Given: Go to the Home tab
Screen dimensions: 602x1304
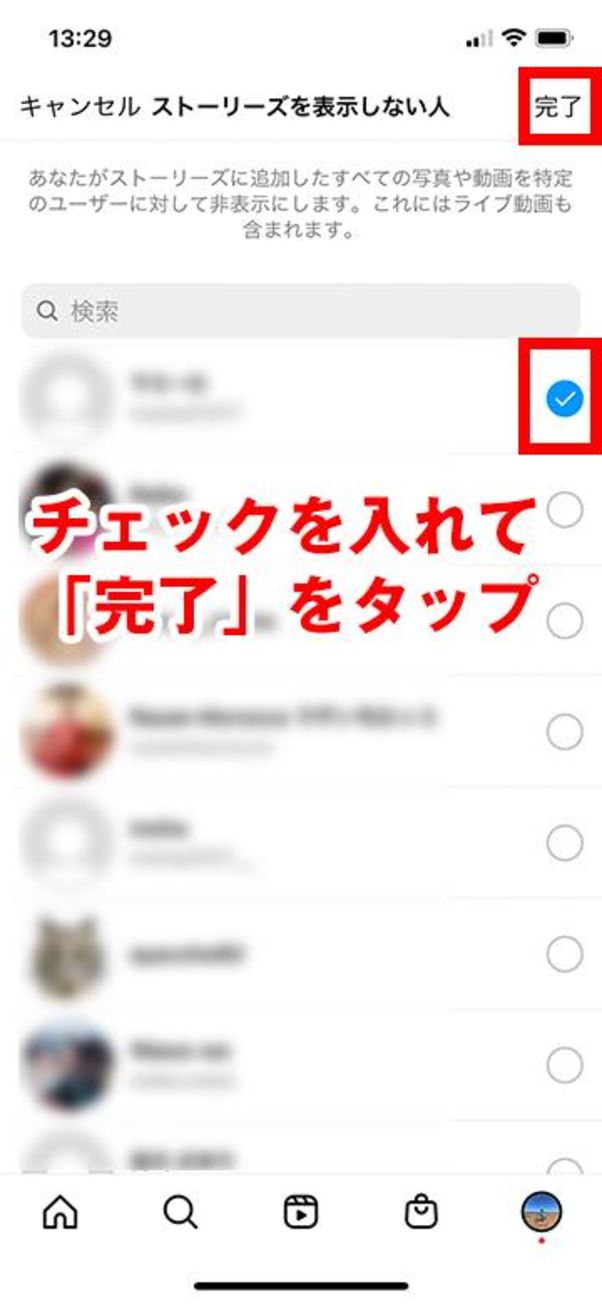Looking at the screenshot, I should 60,1212.
